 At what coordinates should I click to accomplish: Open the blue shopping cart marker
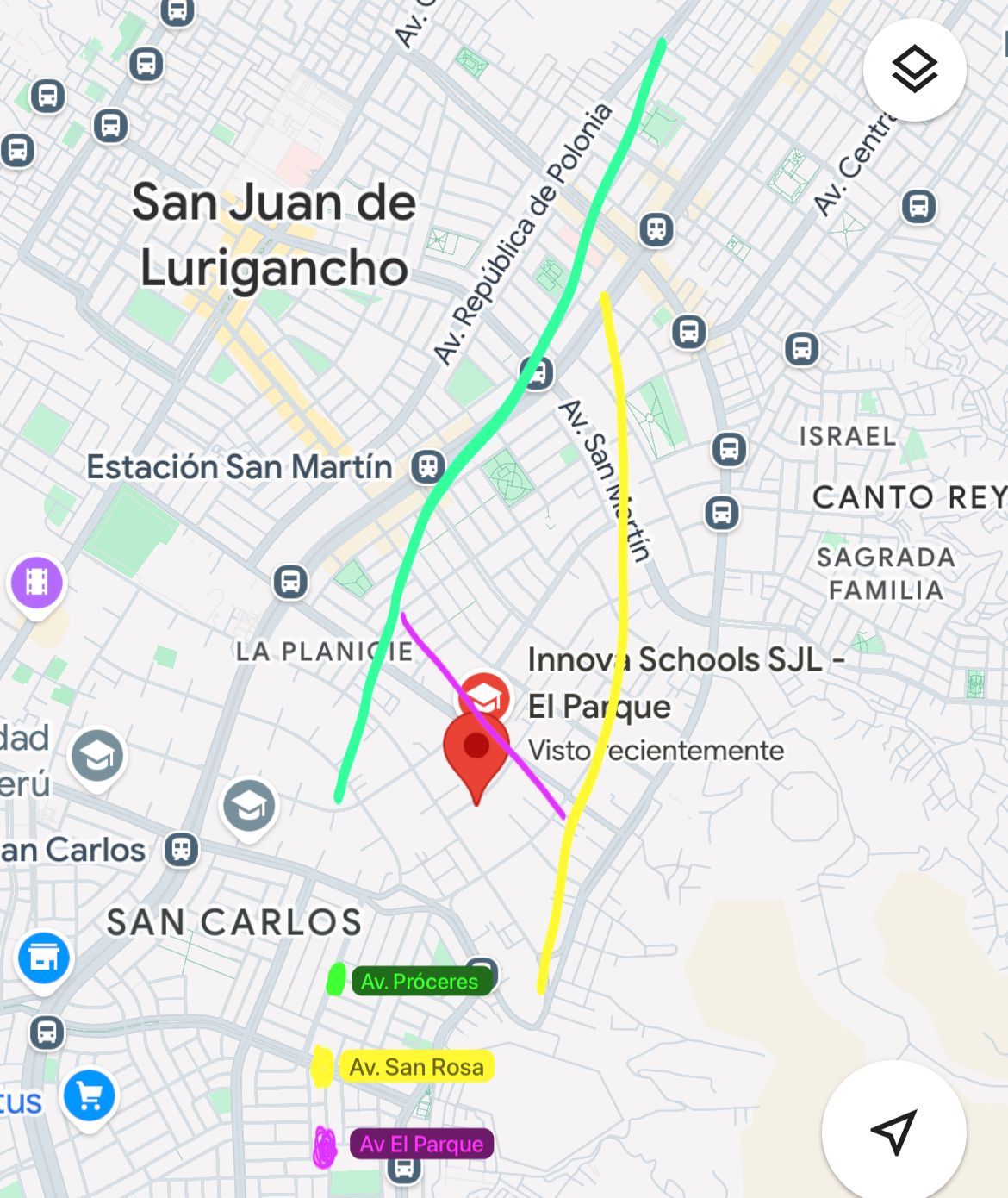(x=89, y=1095)
